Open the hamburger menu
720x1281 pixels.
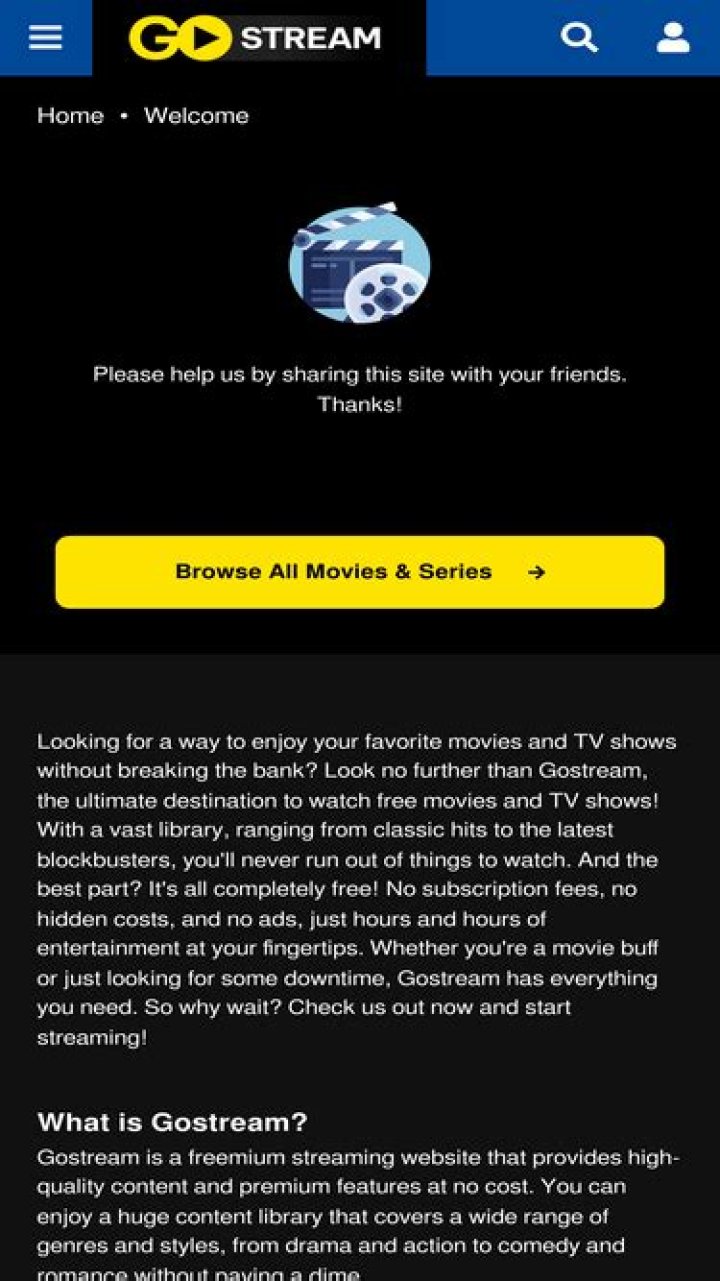coord(45,38)
